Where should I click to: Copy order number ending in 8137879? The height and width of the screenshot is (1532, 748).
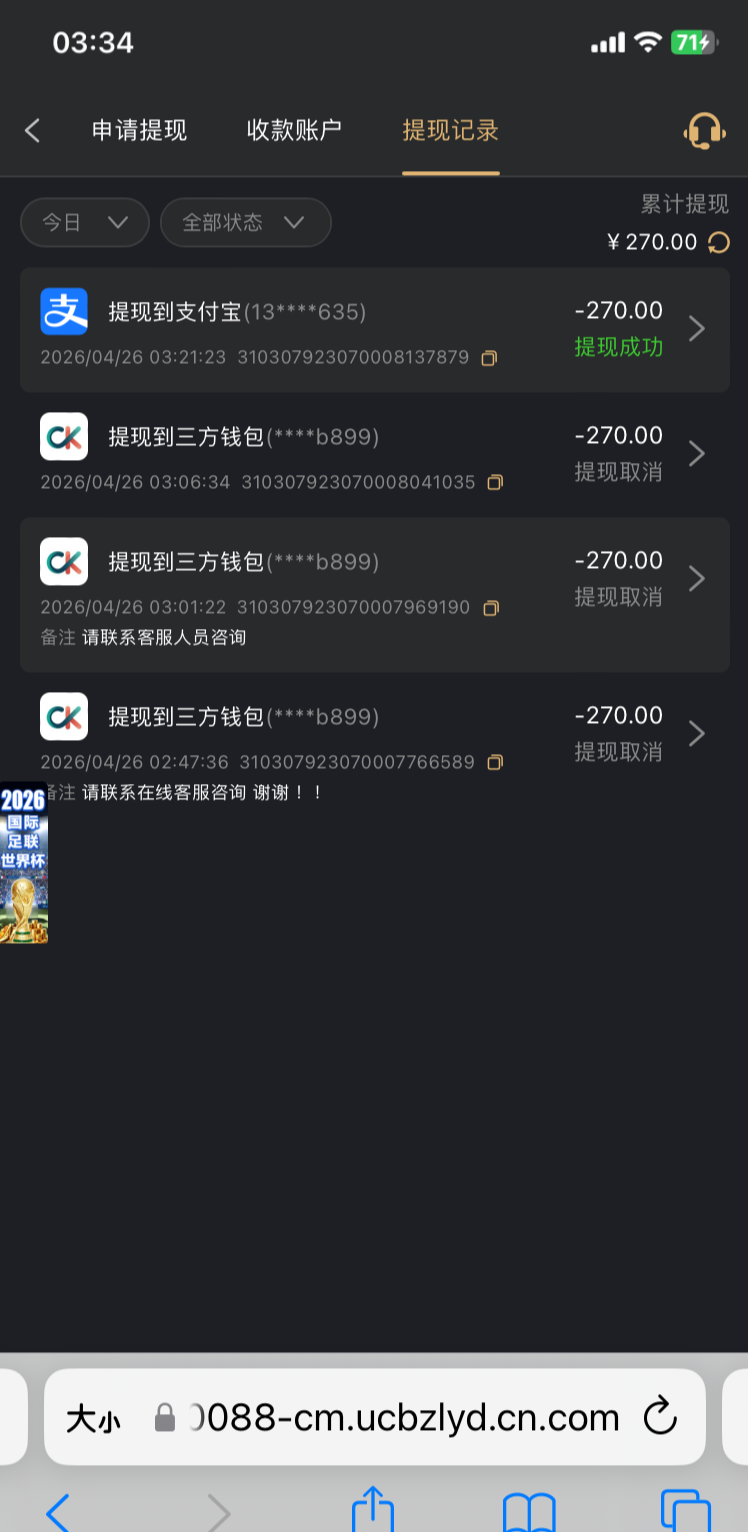489,358
